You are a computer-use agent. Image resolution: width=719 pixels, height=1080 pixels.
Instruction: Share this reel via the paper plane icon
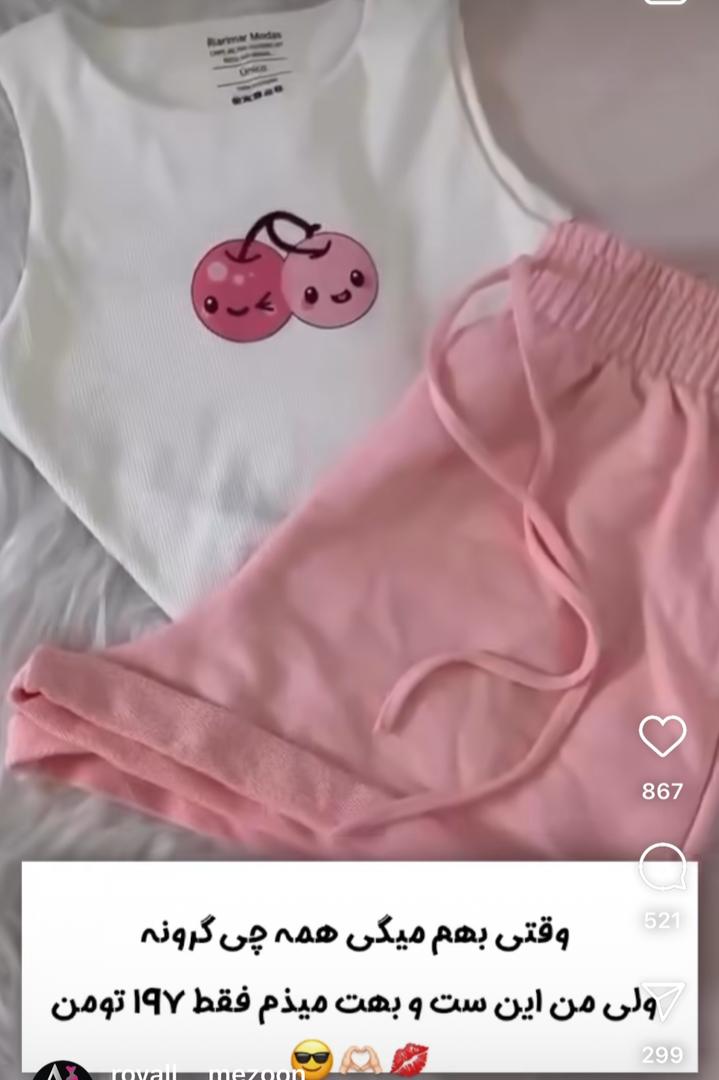tap(663, 1001)
